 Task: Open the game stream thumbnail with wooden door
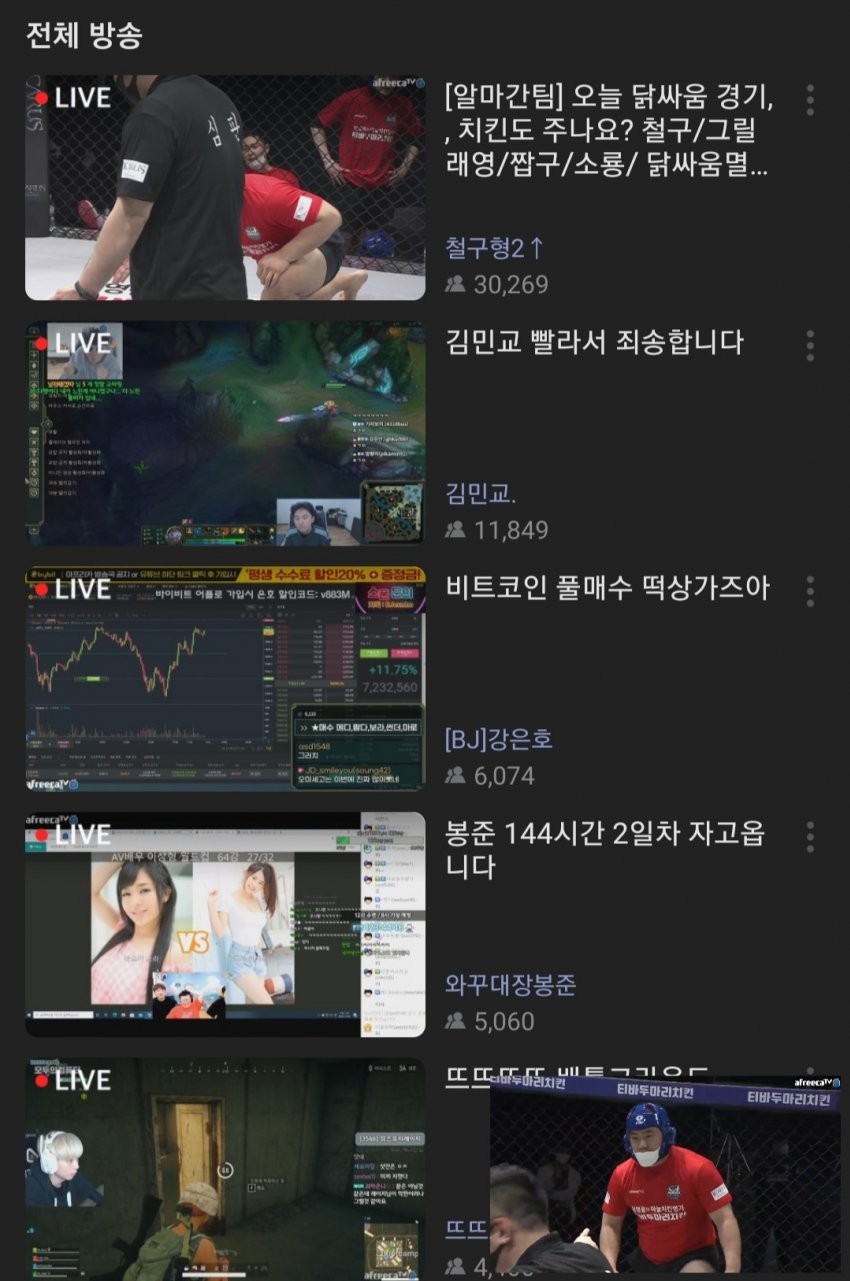click(x=225, y=1170)
